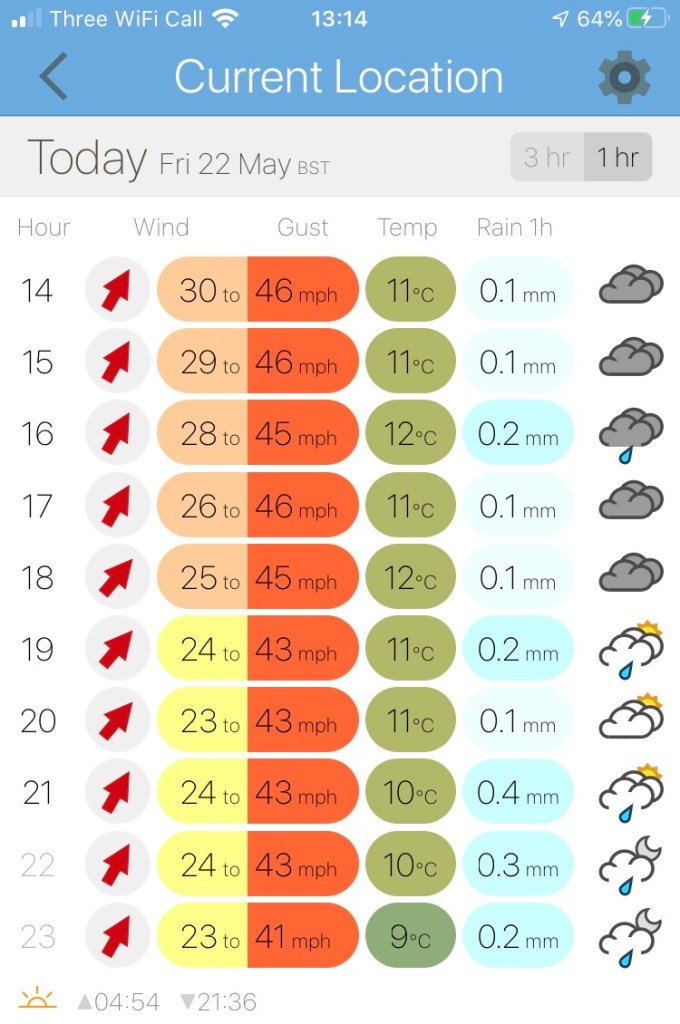Screen dimensions: 680x1024
Task: Switch to the 3 hr forecast view
Action: coord(547,157)
